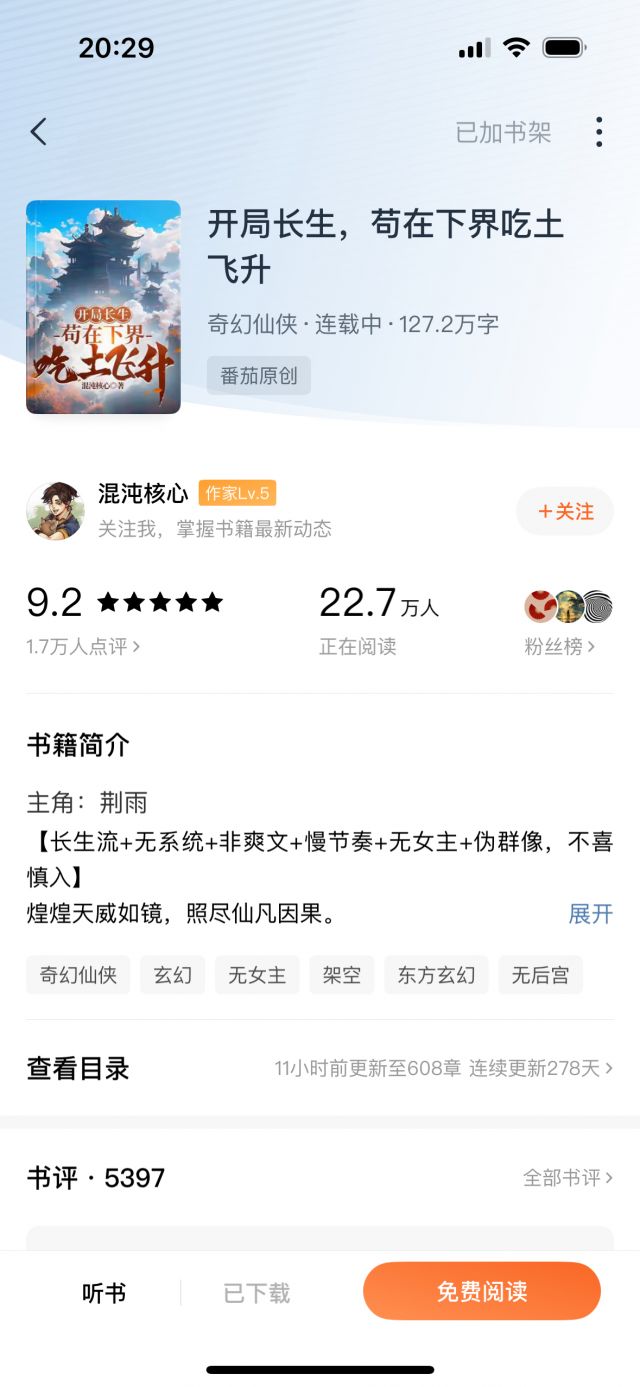Tap the 番茄原创 tag

[x=259, y=376]
